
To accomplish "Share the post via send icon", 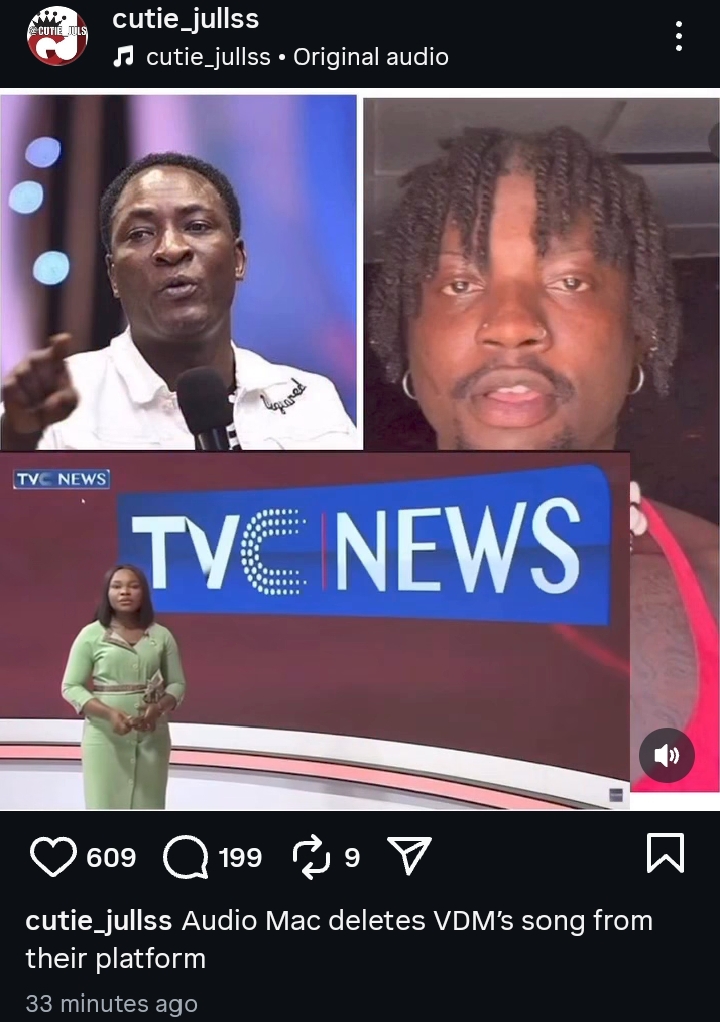I will click(408, 856).
